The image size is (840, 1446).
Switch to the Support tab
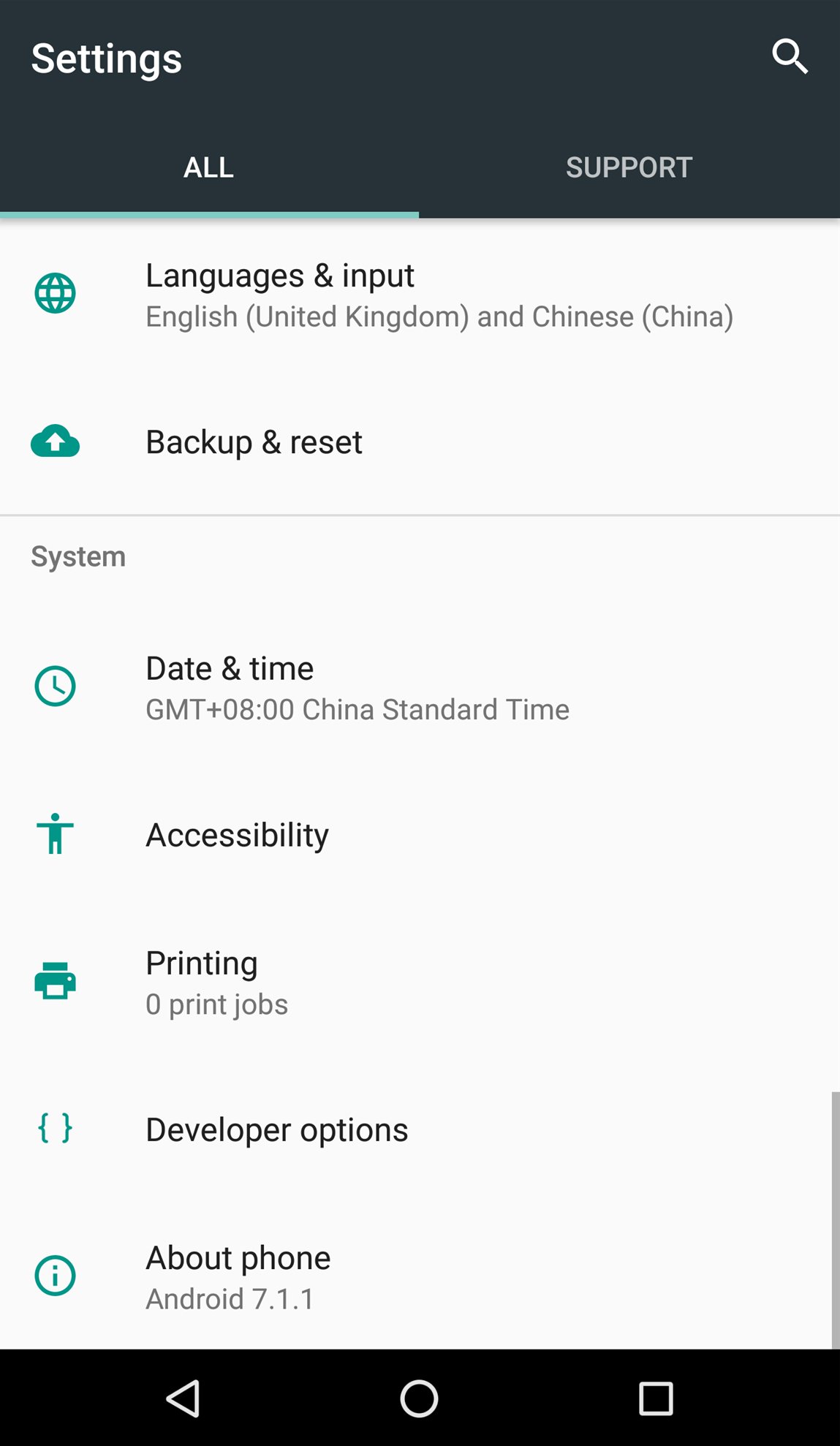pyautogui.click(x=629, y=167)
